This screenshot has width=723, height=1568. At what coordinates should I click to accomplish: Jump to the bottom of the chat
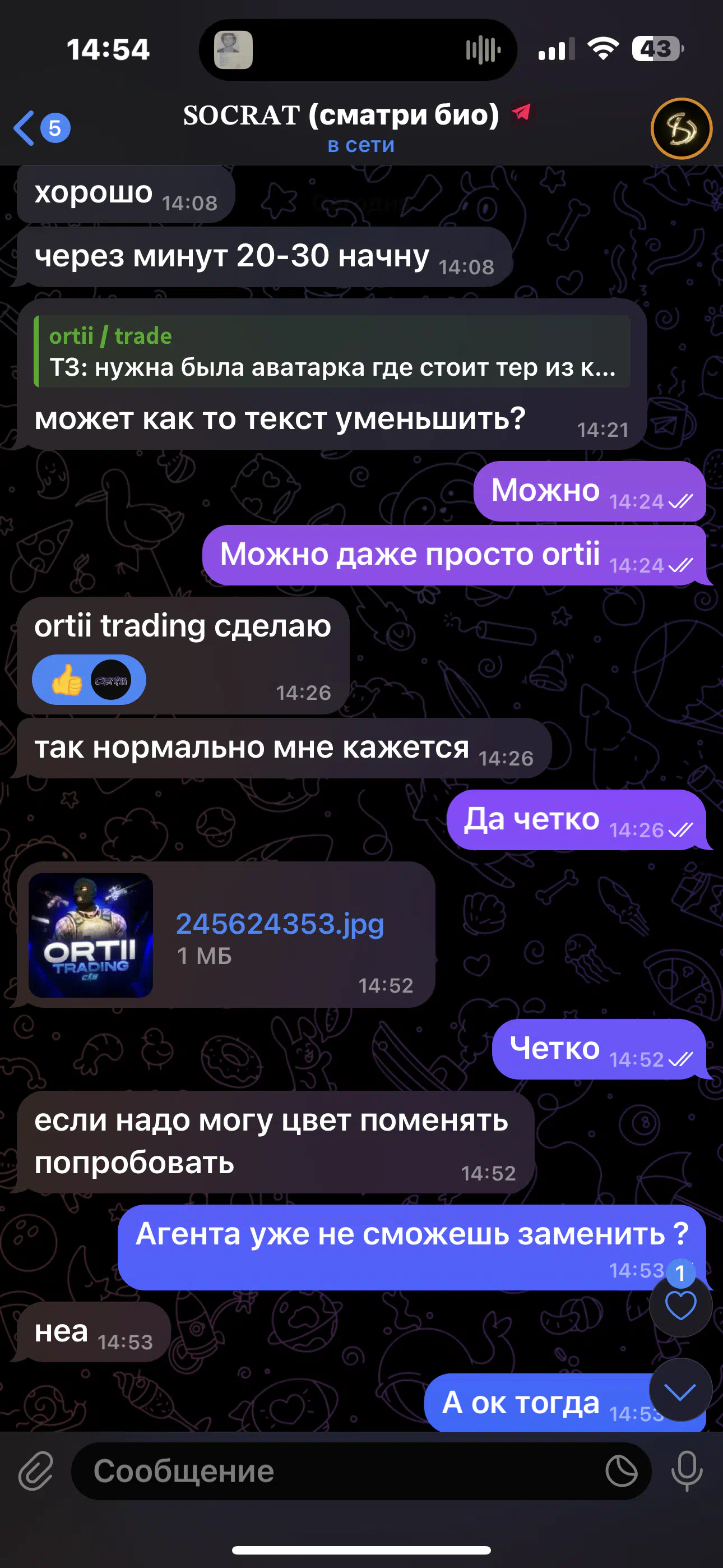(680, 1390)
